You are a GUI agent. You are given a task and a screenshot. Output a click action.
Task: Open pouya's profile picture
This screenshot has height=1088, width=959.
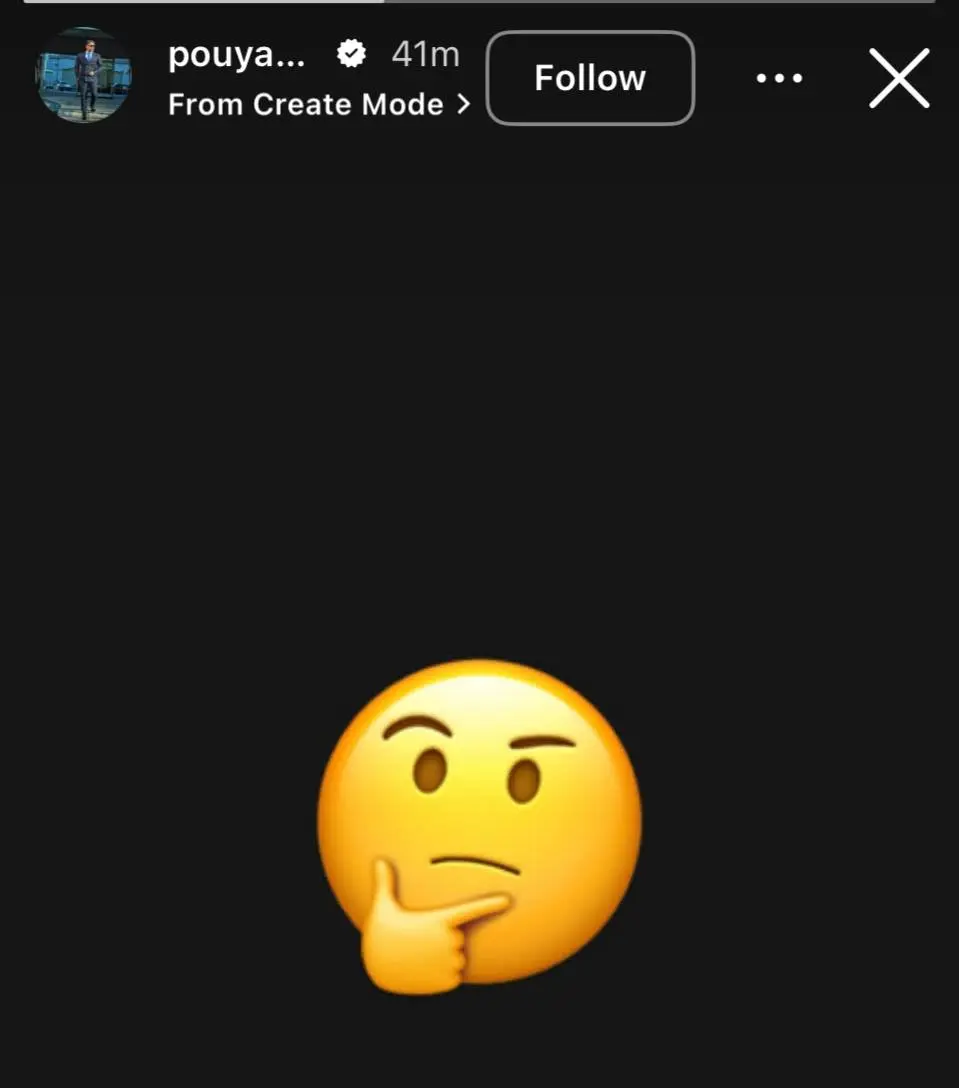tap(84, 75)
